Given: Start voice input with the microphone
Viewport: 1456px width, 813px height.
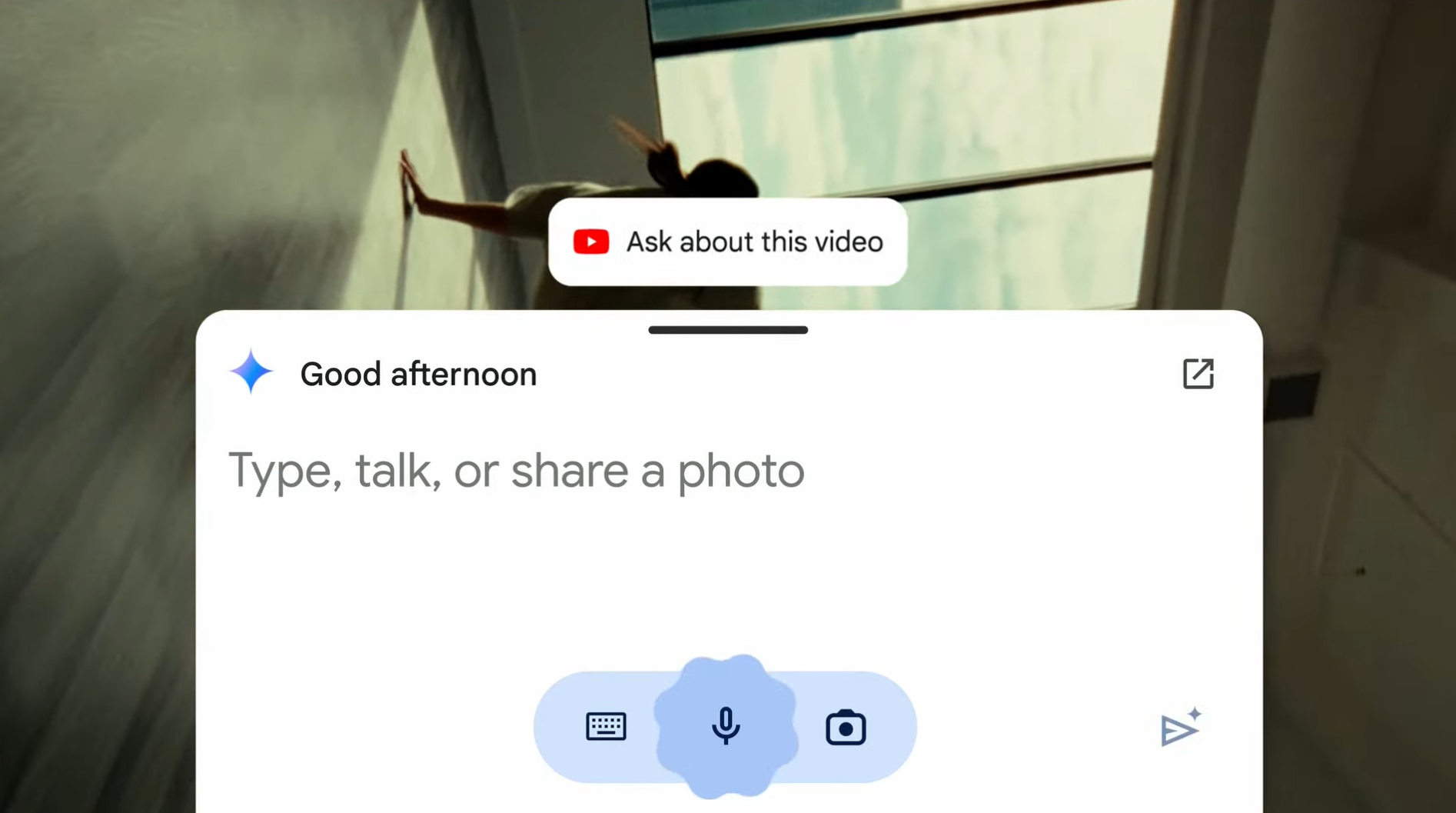Looking at the screenshot, I should (x=726, y=727).
